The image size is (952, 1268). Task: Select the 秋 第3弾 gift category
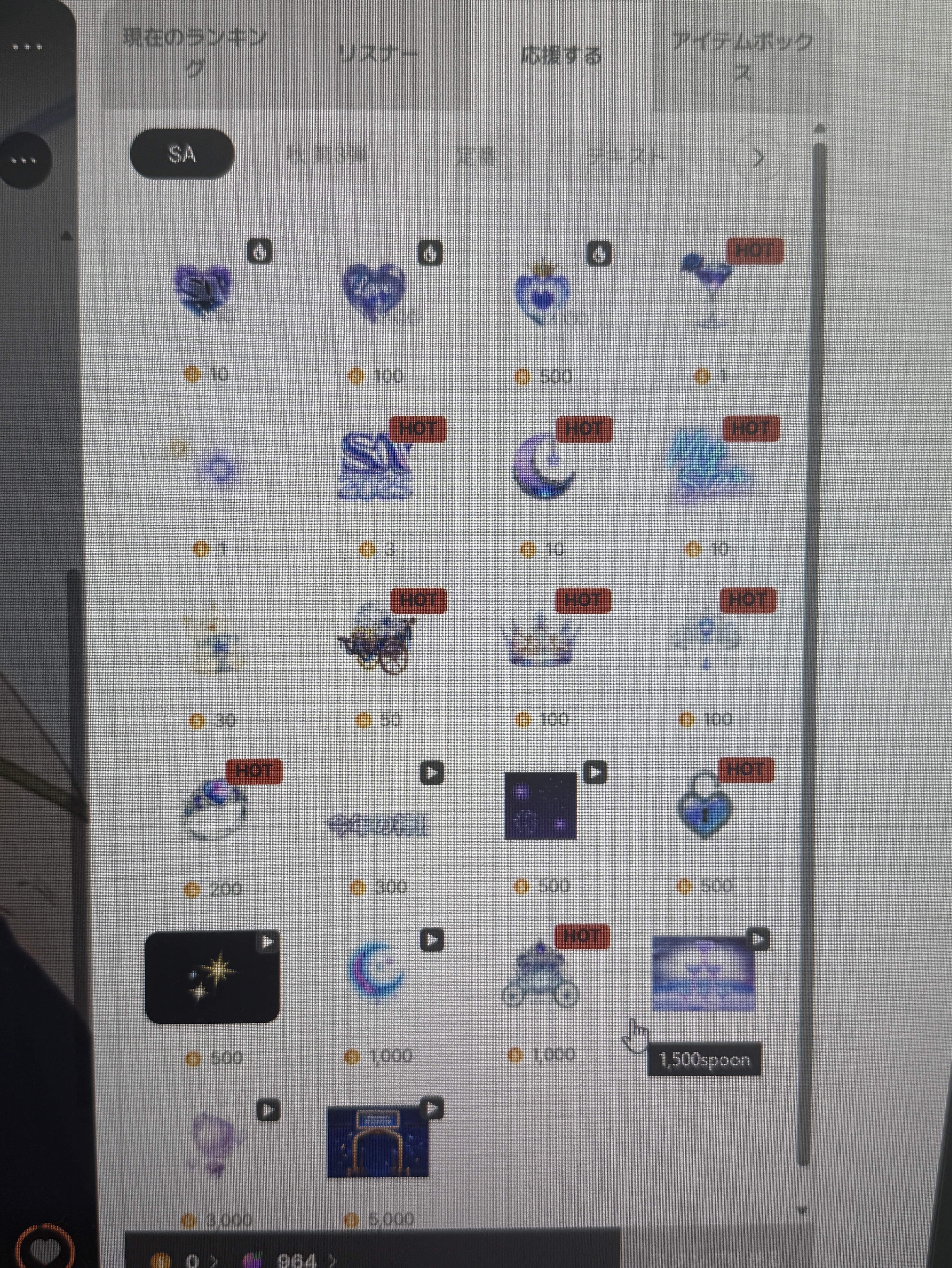click(x=327, y=156)
